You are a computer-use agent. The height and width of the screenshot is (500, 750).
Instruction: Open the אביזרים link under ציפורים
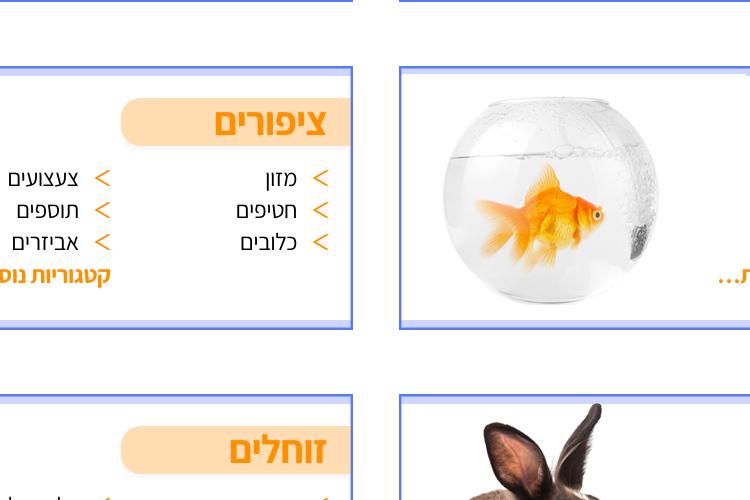[45, 243]
